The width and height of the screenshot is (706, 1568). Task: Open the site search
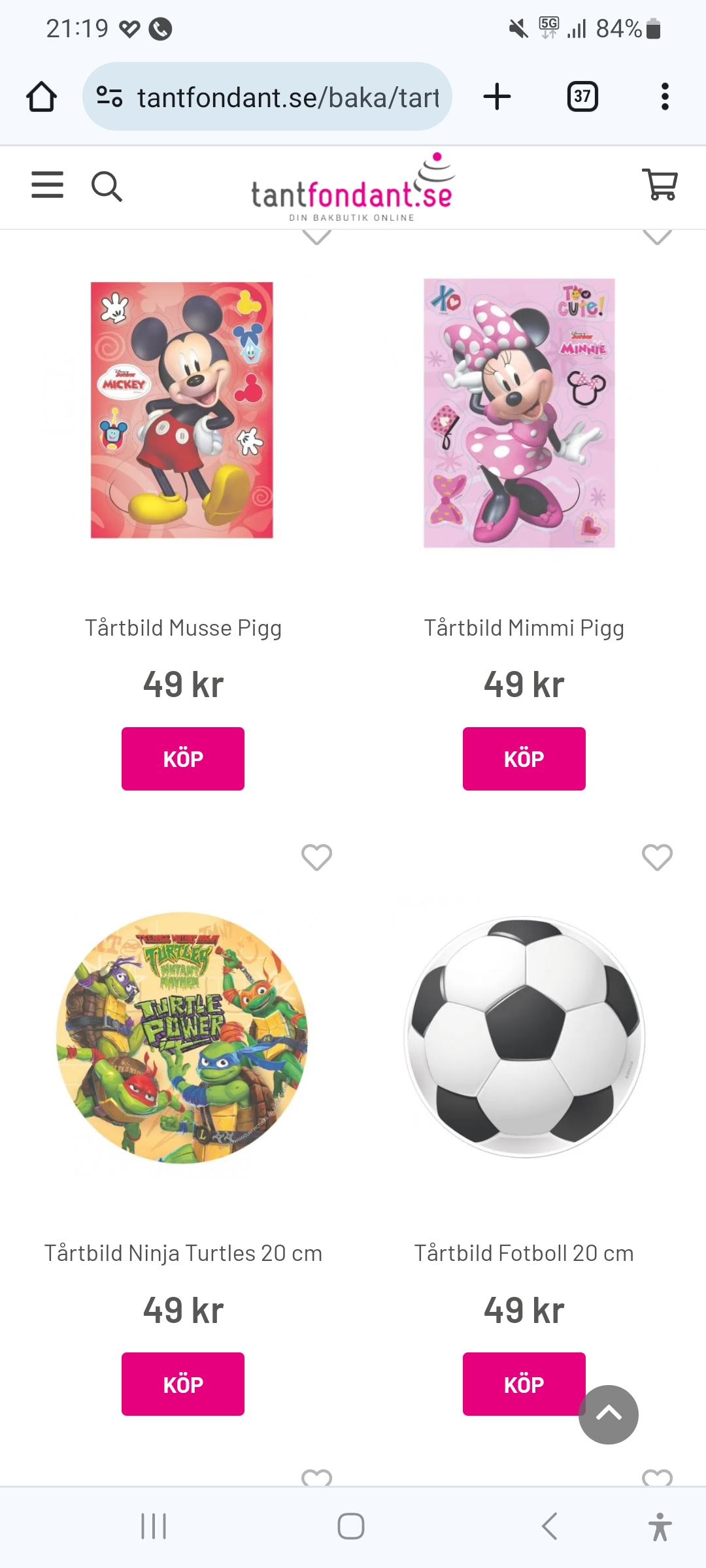107,187
